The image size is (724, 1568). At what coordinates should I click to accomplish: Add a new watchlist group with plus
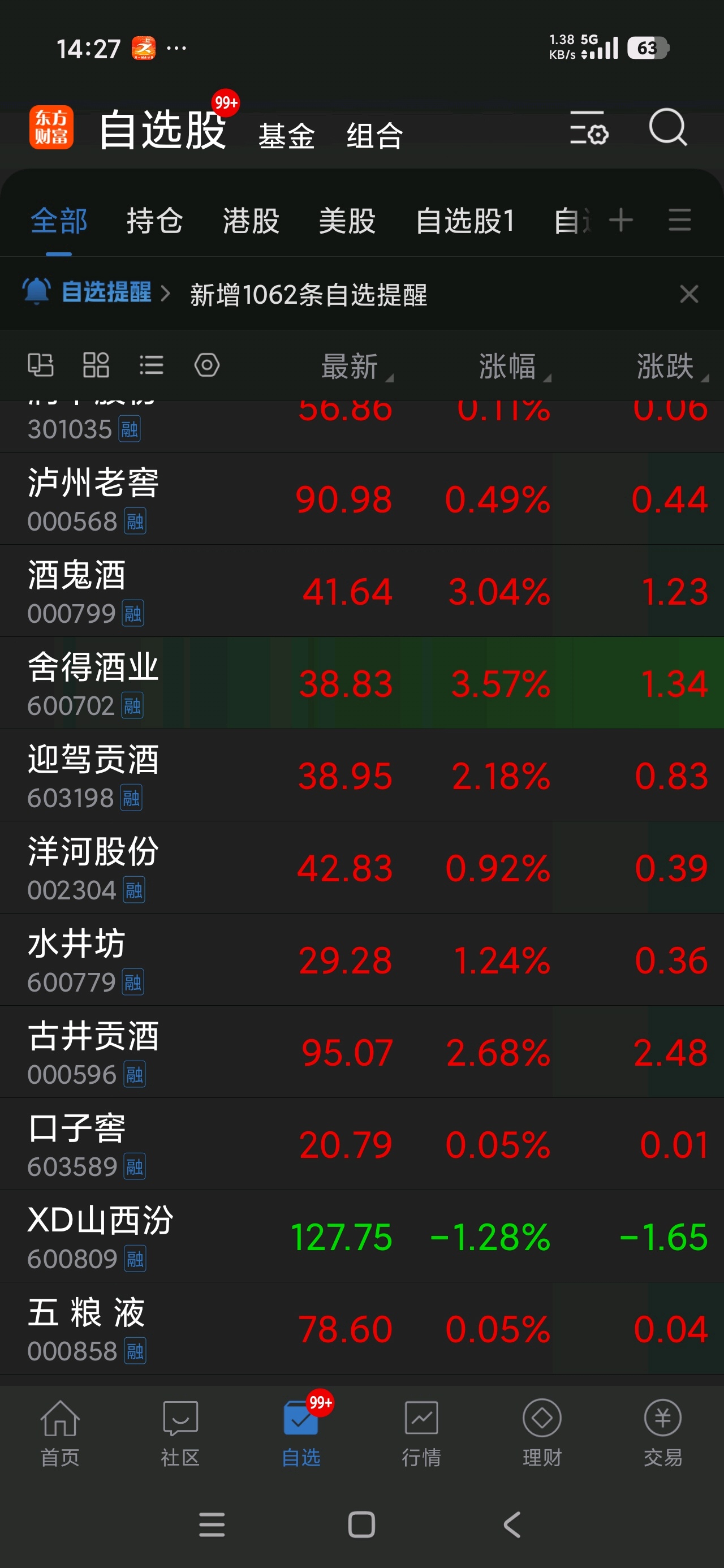[620, 219]
